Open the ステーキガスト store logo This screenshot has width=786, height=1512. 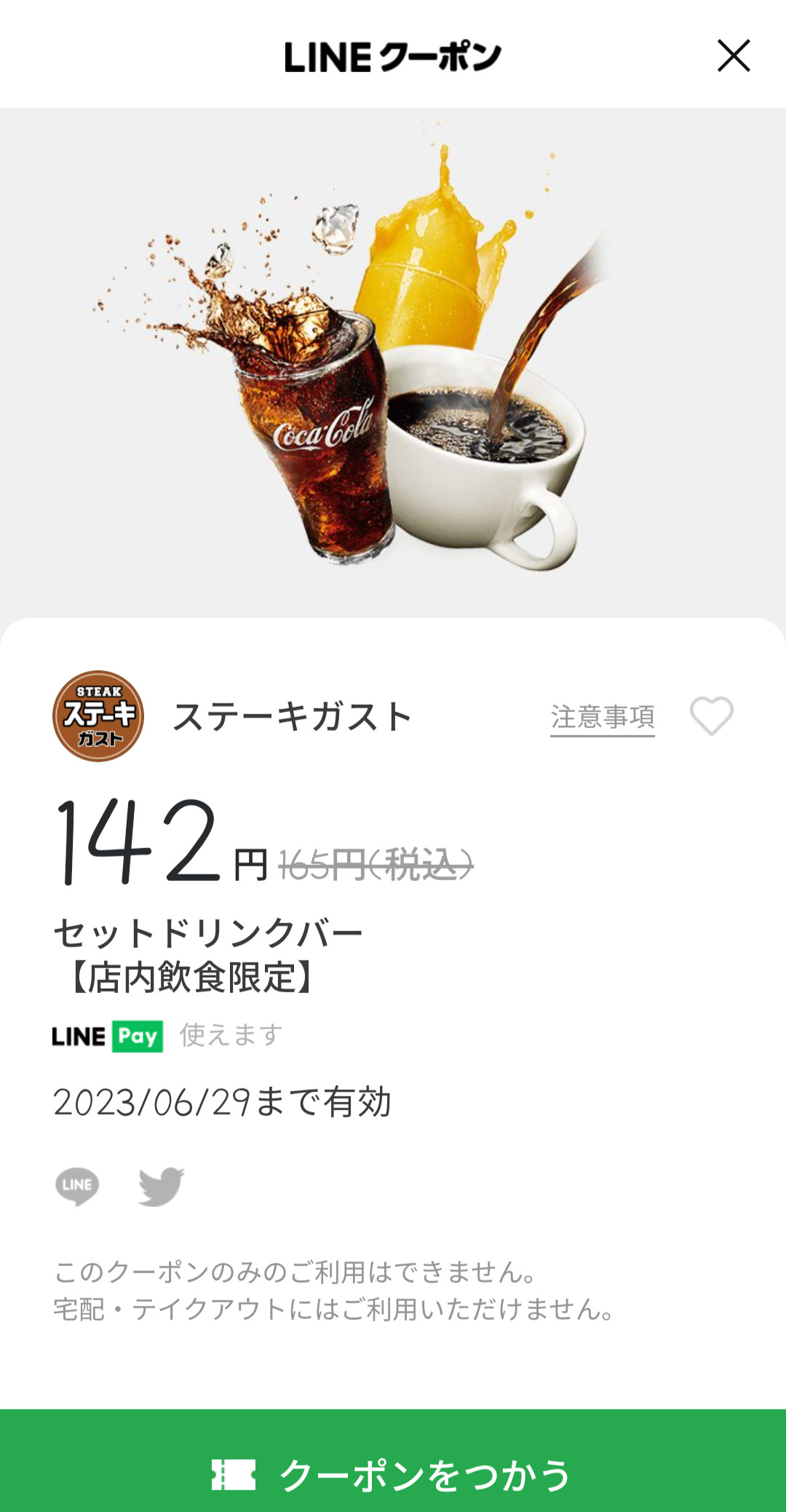(x=98, y=716)
